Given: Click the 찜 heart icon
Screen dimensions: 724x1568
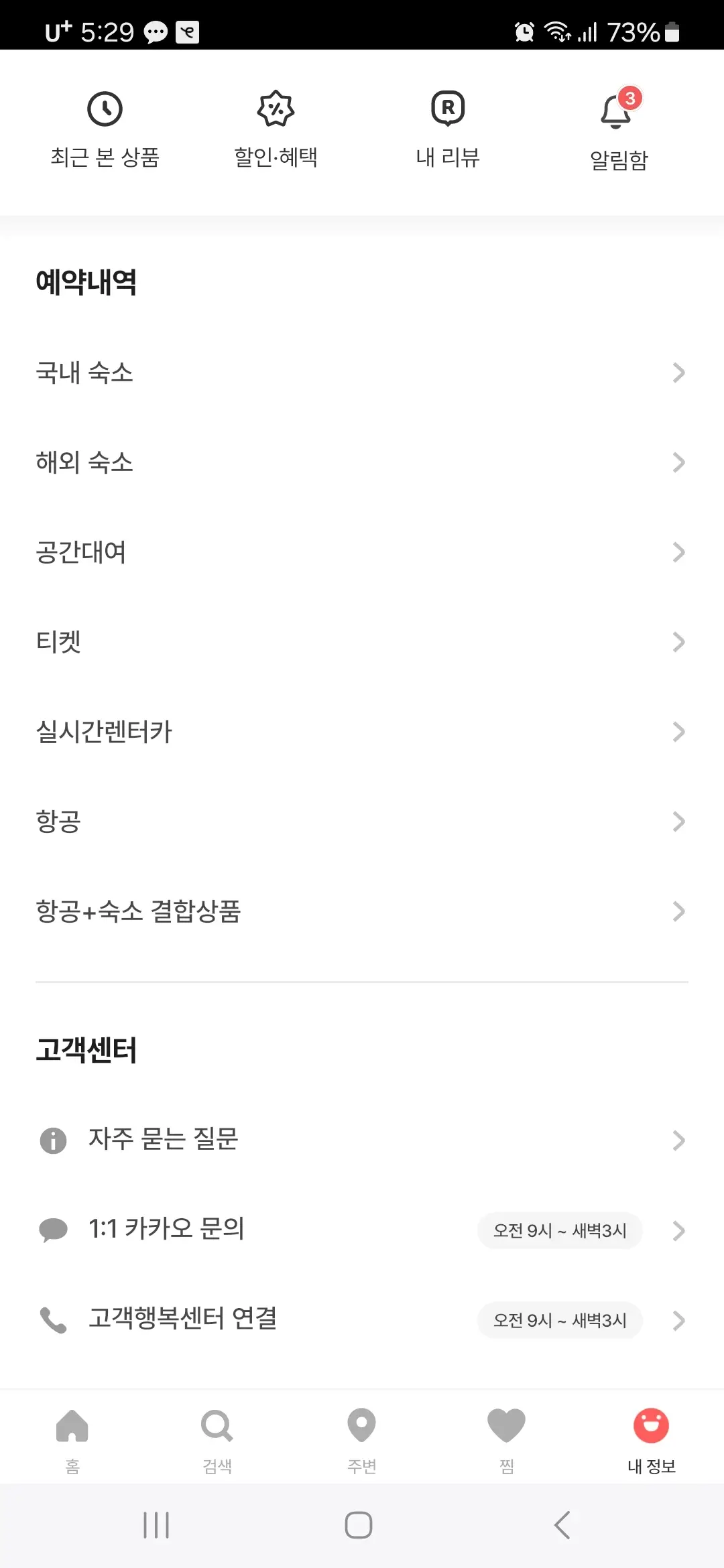Looking at the screenshot, I should point(505,1426).
